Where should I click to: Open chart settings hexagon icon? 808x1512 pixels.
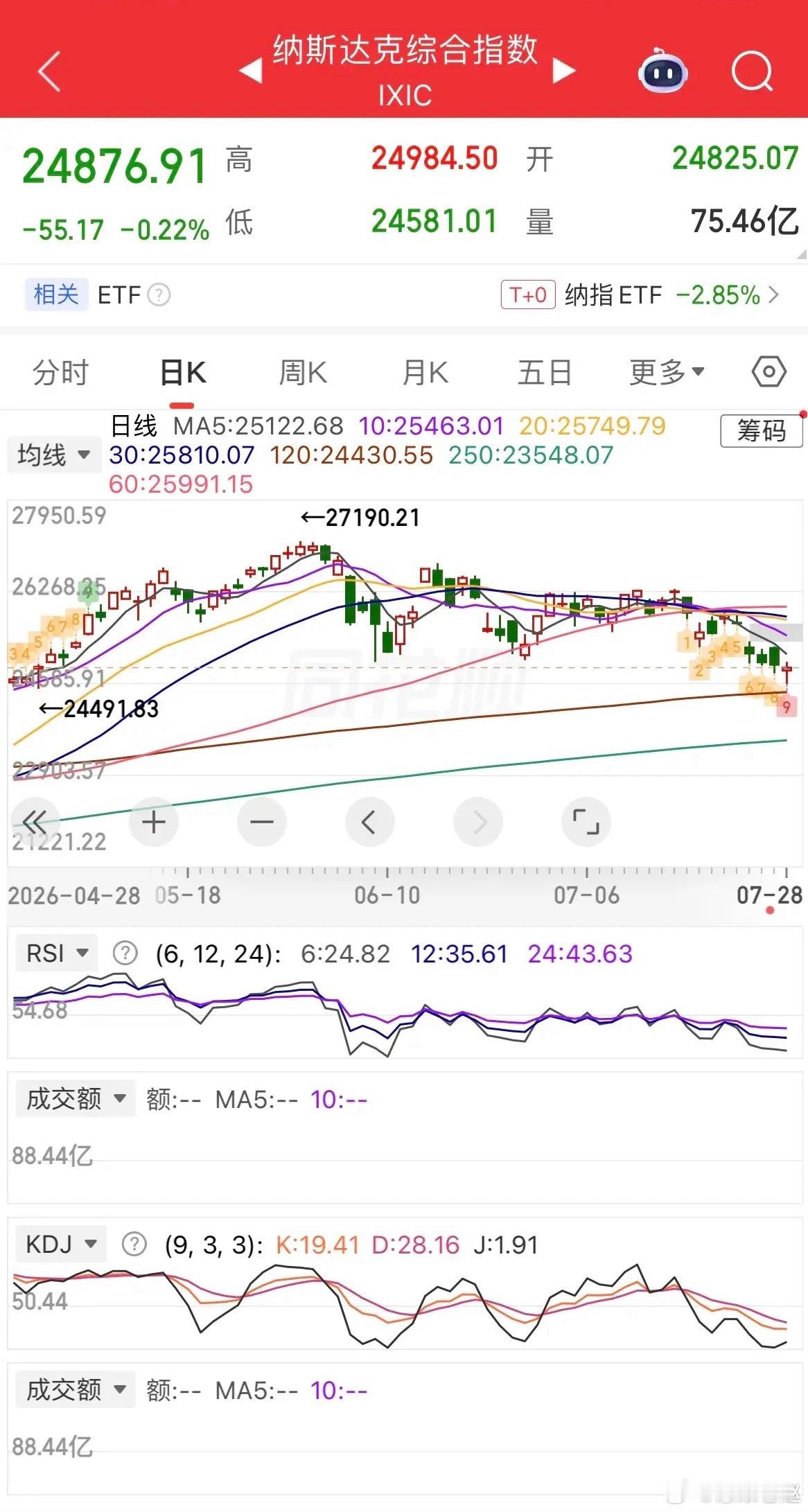pyautogui.click(x=769, y=372)
